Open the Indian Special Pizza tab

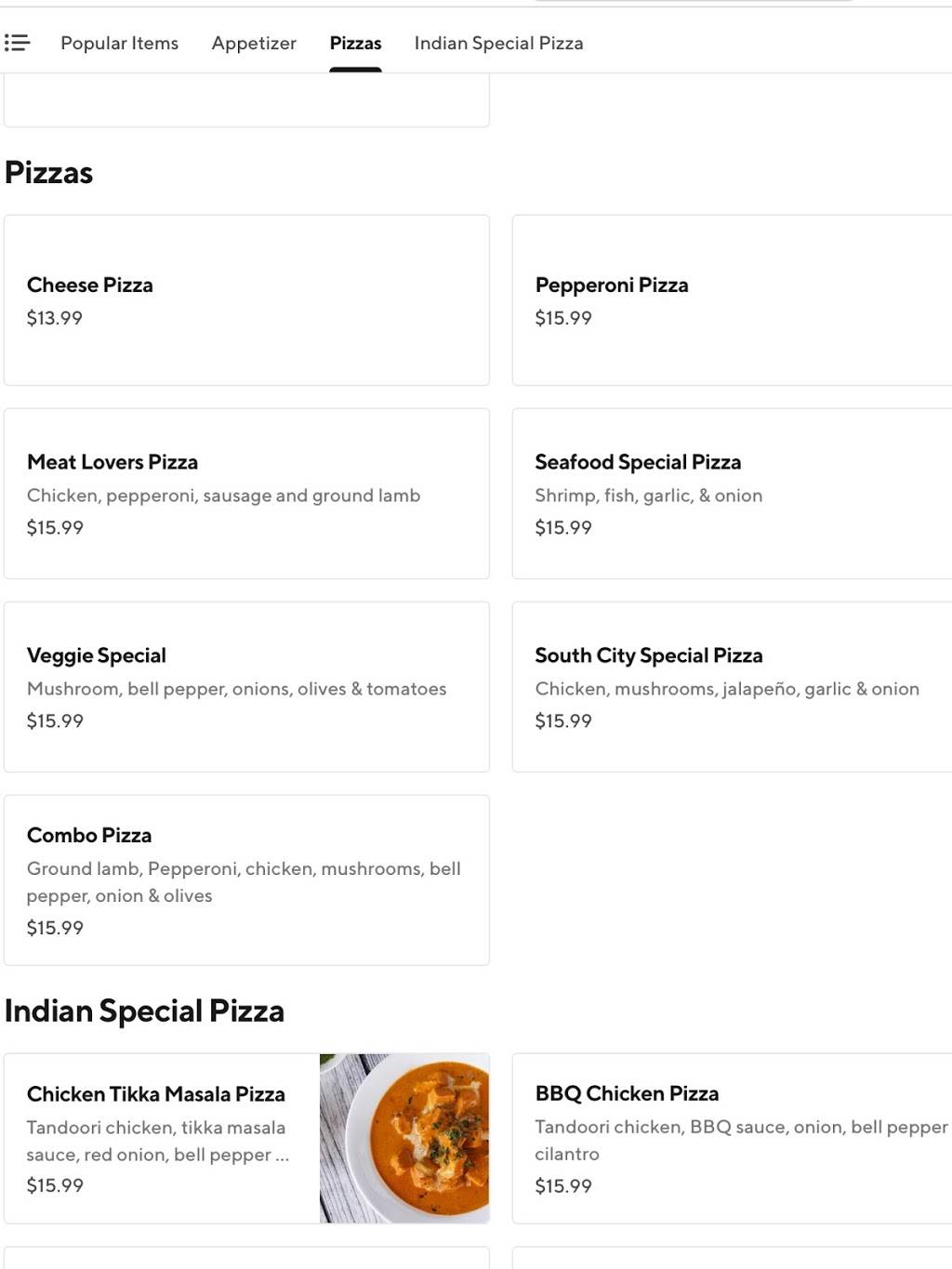tap(498, 43)
